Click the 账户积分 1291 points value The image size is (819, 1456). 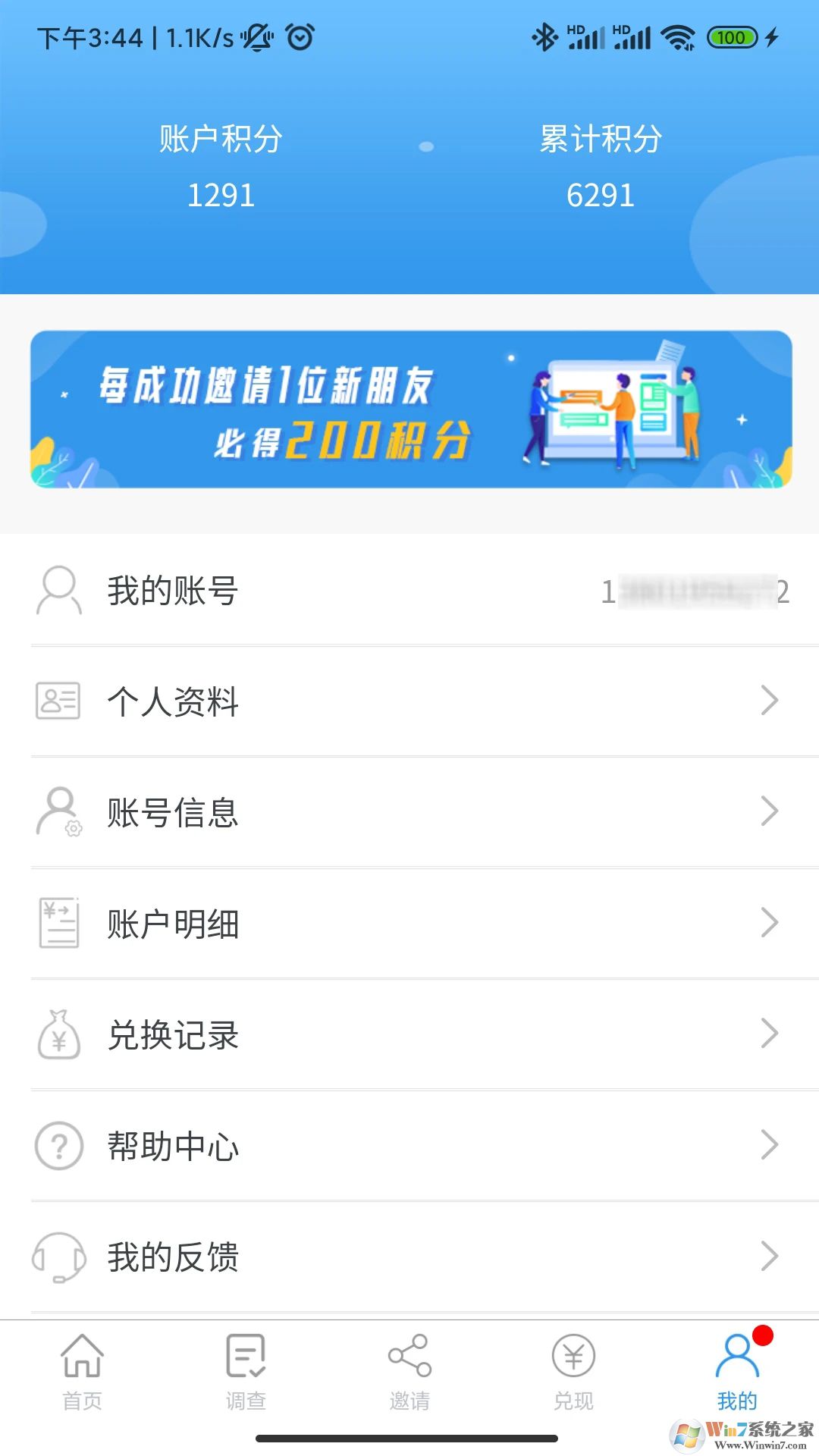[222, 195]
